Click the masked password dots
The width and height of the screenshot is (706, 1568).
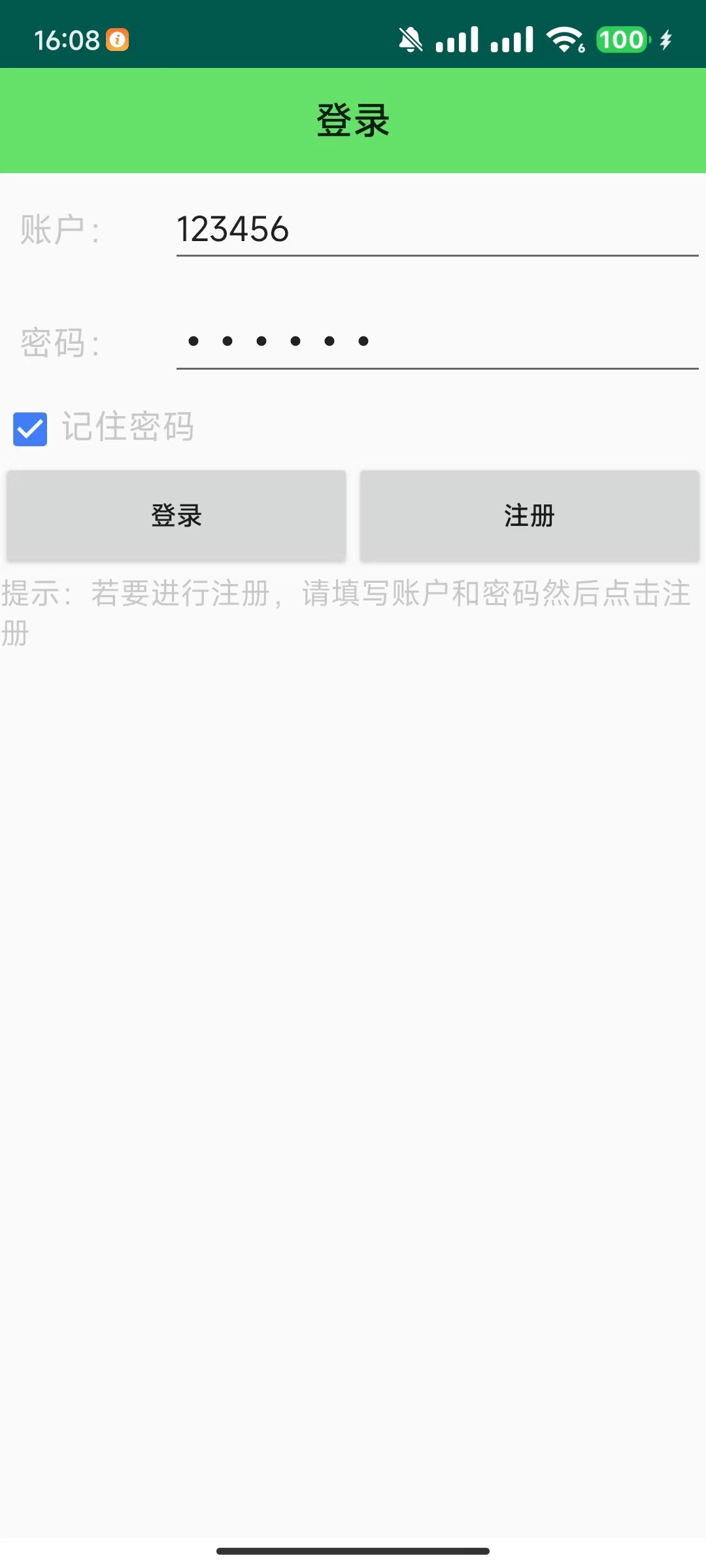pos(277,341)
